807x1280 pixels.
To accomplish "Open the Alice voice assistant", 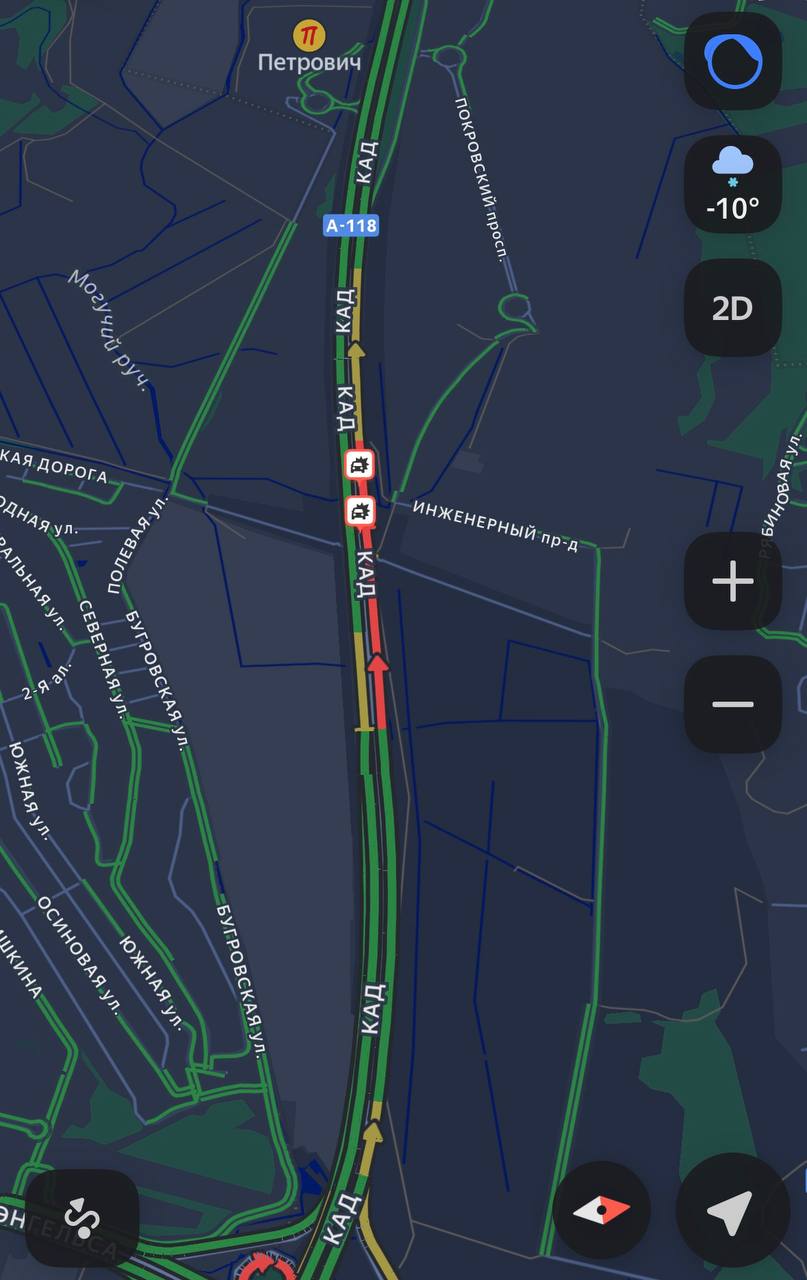I will pyautogui.click(x=732, y=61).
